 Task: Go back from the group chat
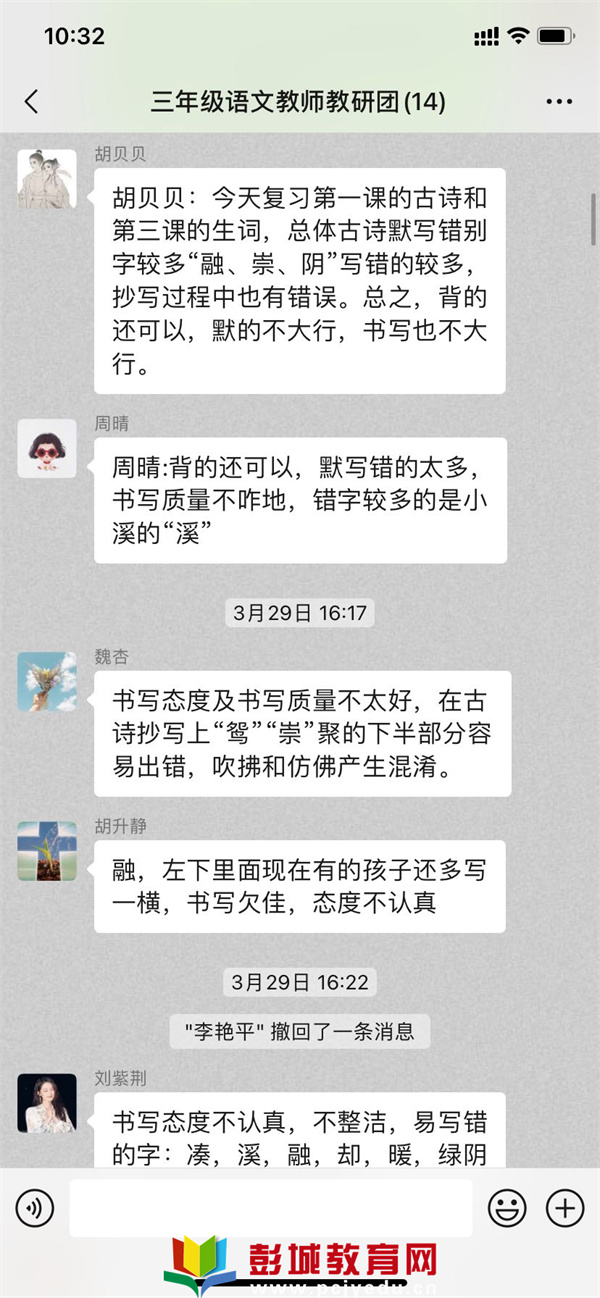[x=32, y=101]
